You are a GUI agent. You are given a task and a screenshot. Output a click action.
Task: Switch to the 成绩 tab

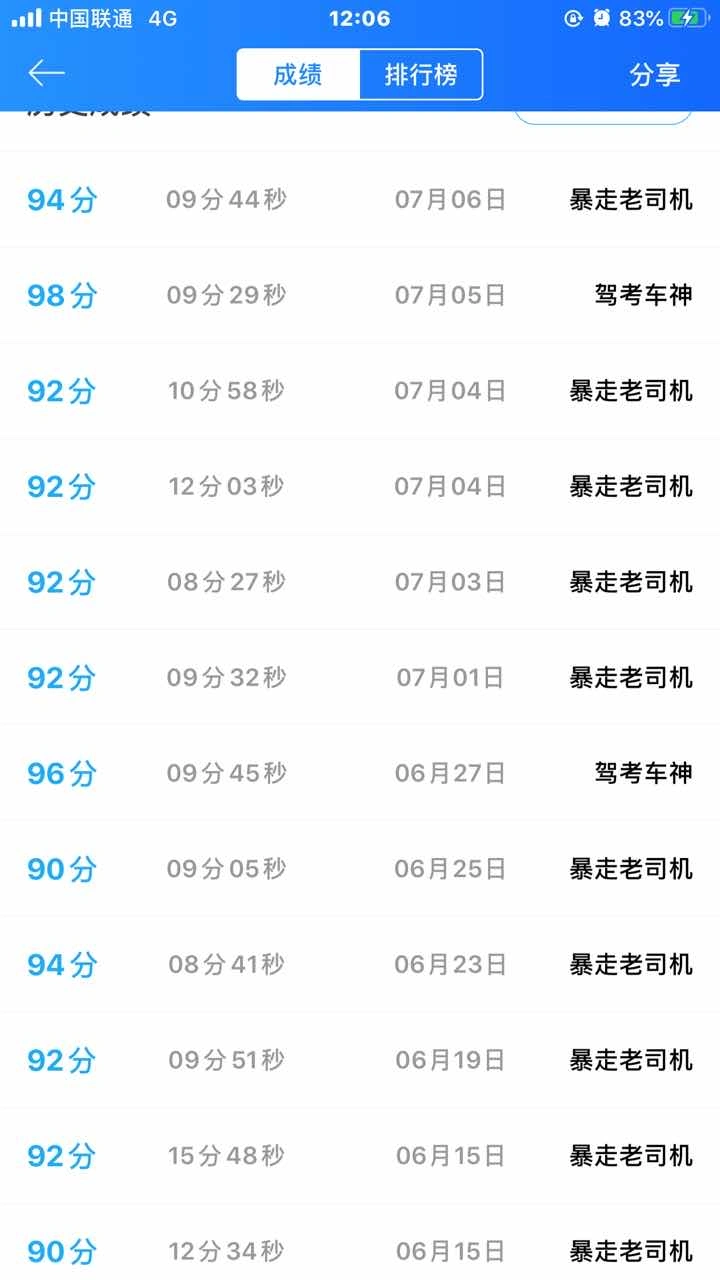(298, 75)
